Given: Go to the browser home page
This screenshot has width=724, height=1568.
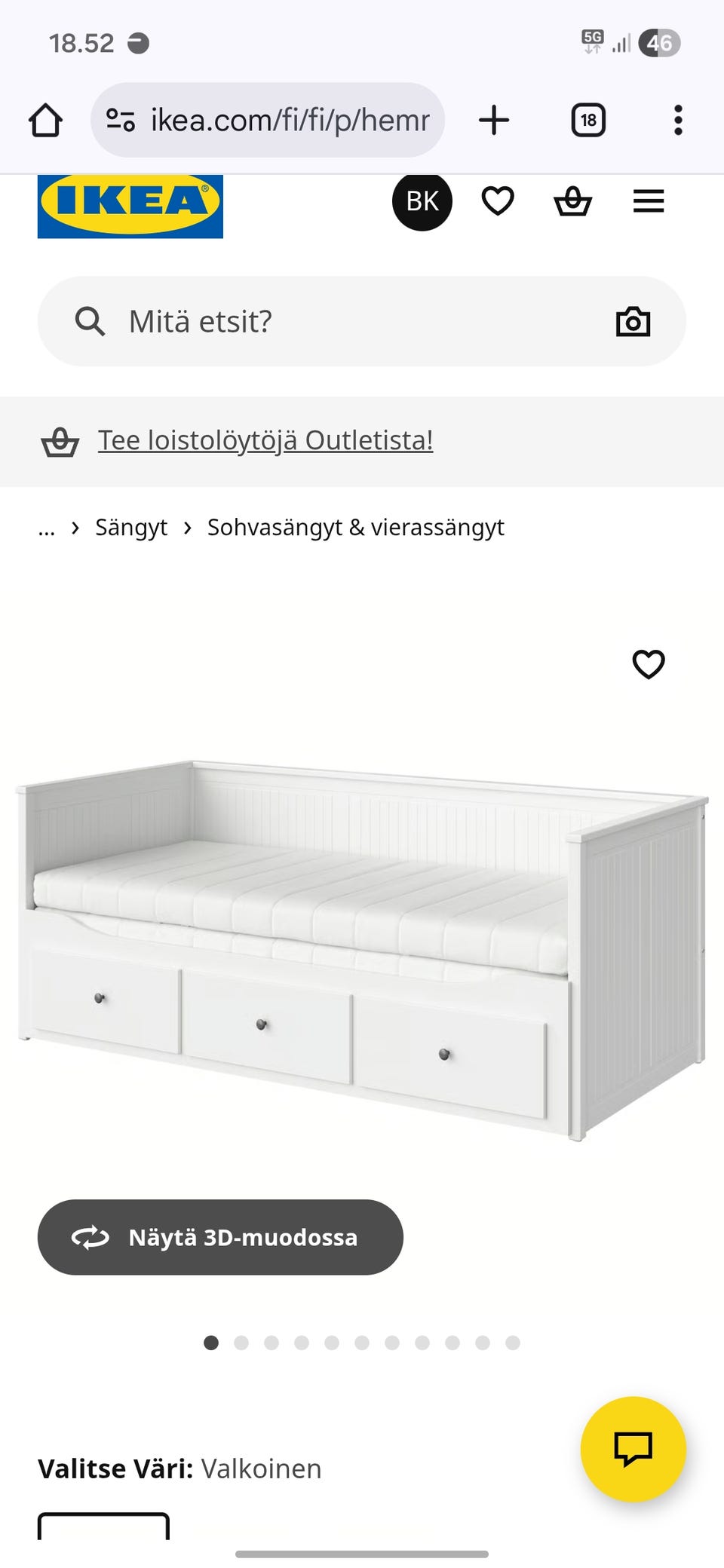Looking at the screenshot, I should pyautogui.click(x=45, y=121).
